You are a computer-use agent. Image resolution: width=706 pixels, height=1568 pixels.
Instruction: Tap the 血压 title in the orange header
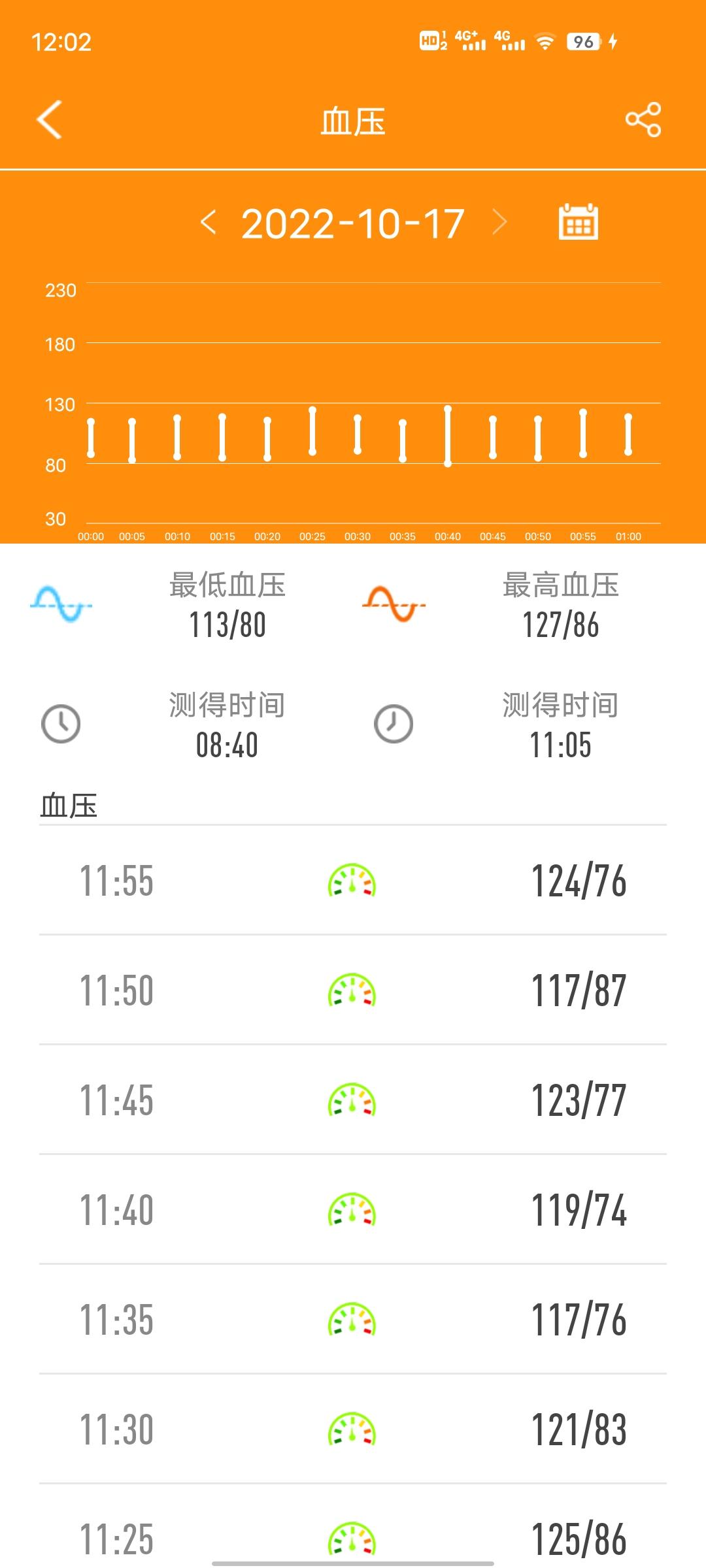coord(353,121)
